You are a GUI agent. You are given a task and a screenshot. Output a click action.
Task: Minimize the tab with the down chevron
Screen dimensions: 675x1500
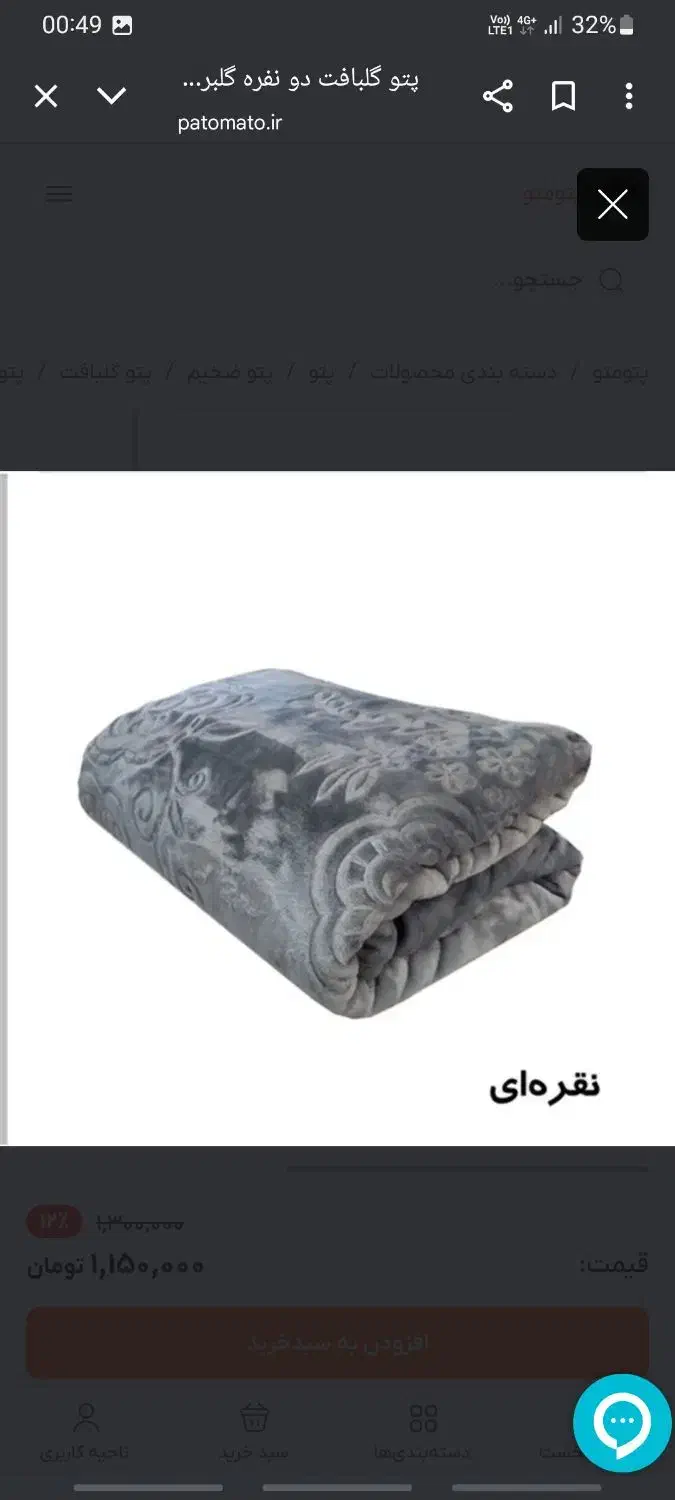[112, 96]
